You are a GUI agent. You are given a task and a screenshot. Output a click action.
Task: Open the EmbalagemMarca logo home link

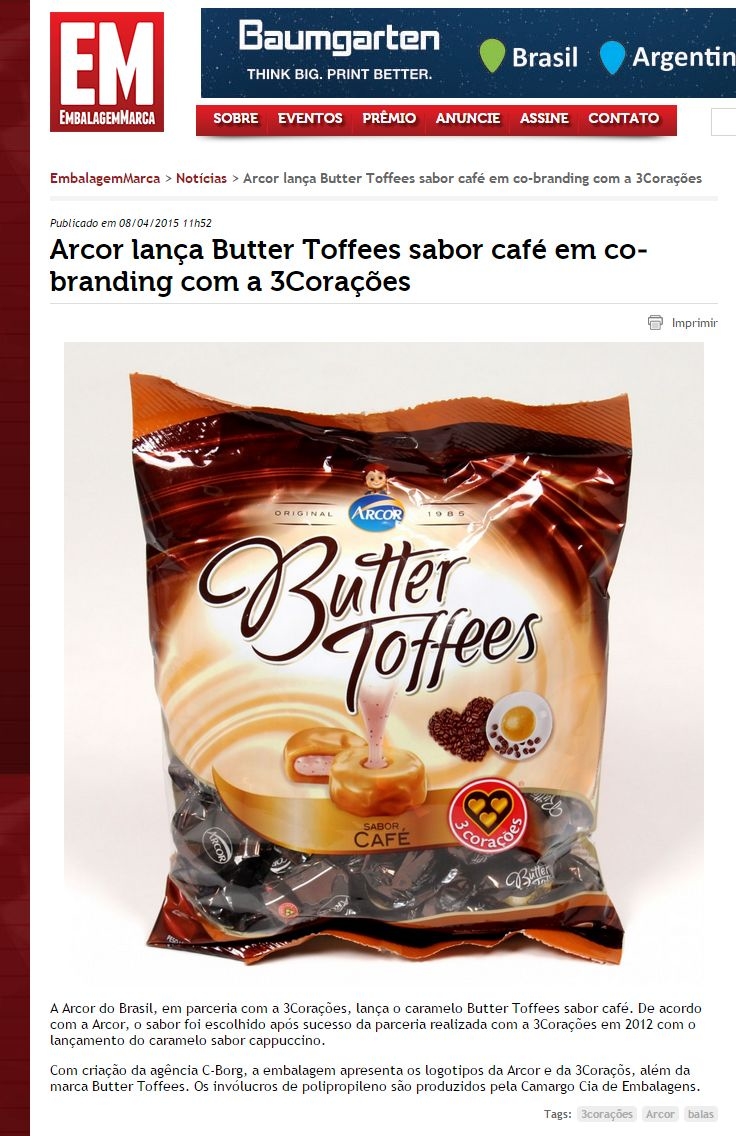click(106, 72)
